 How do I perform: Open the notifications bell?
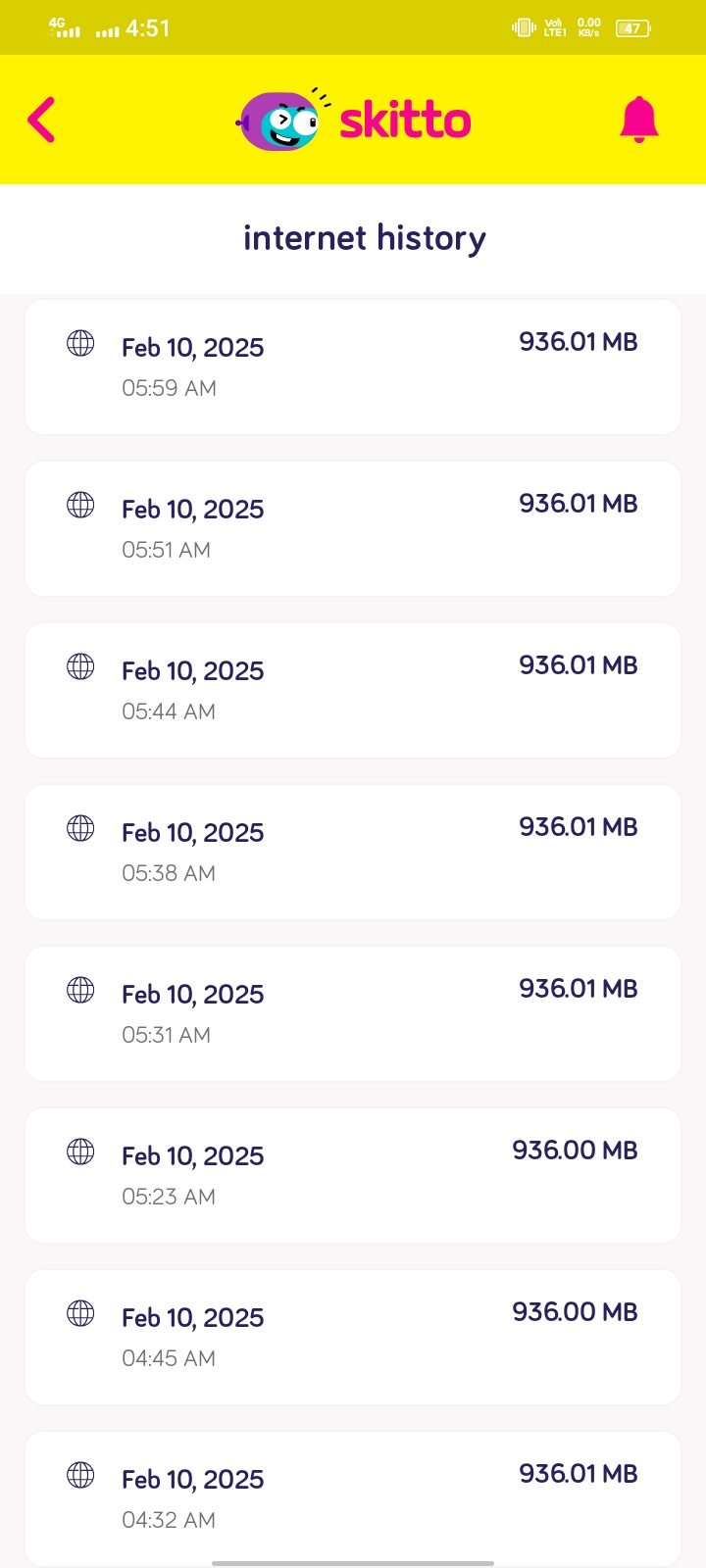pyautogui.click(x=638, y=120)
